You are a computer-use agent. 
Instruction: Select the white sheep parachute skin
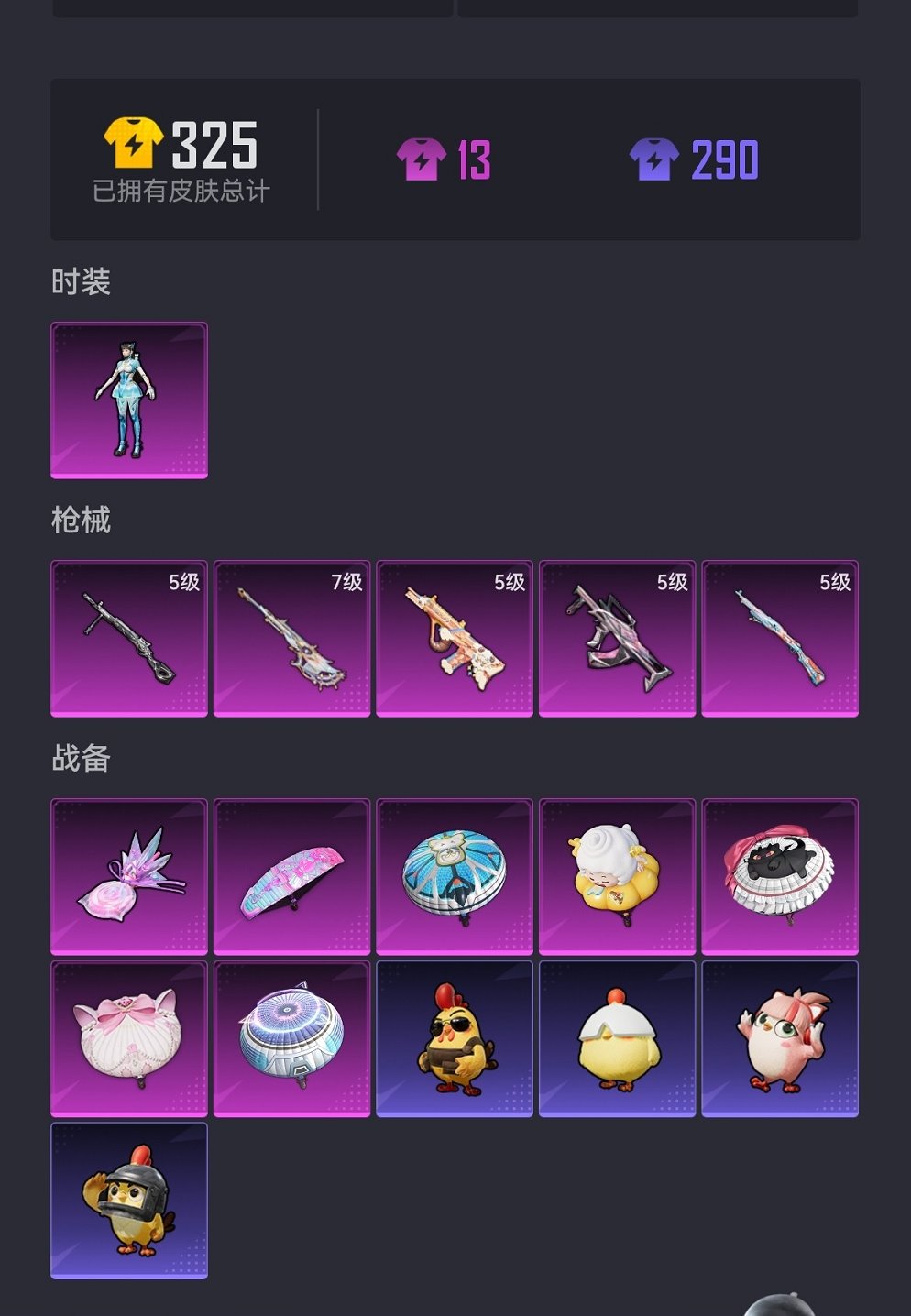617,877
